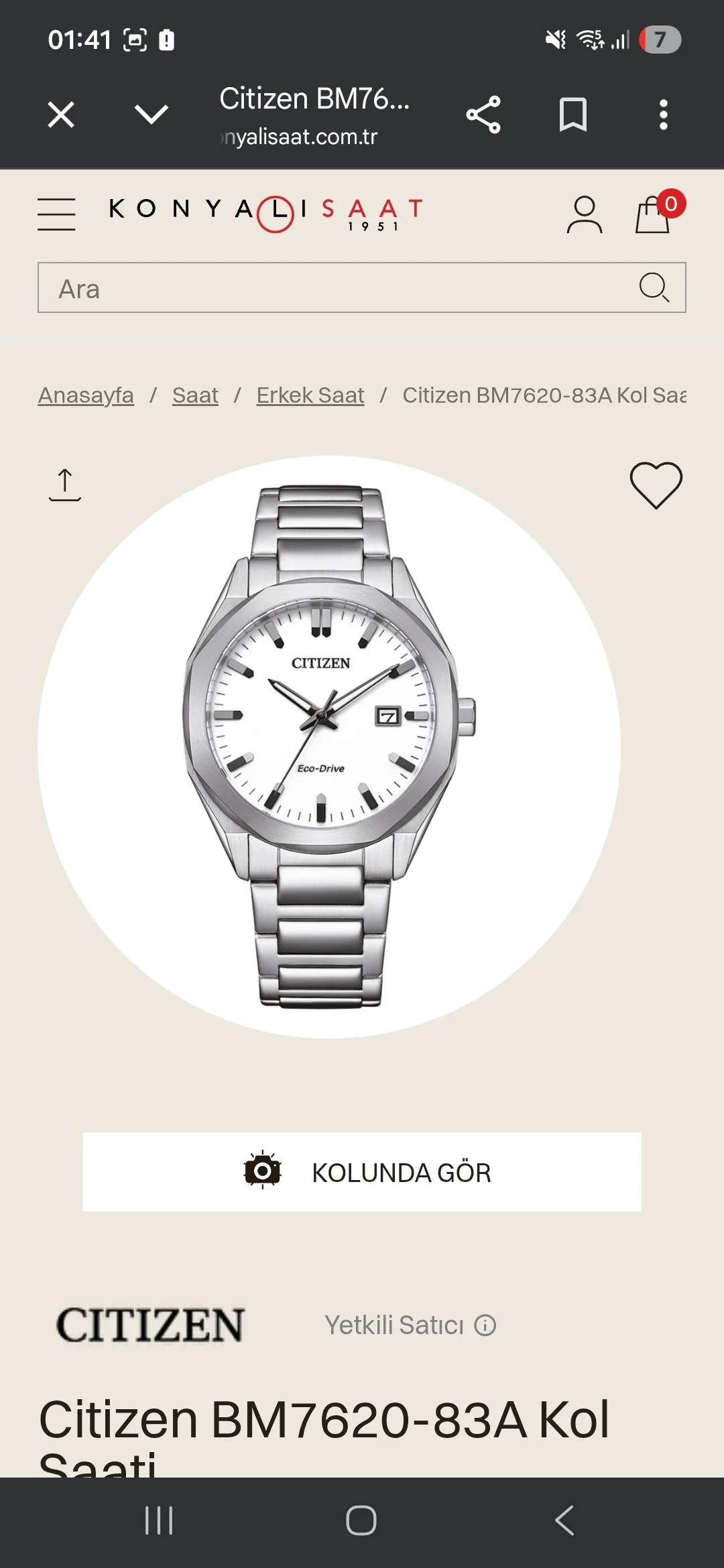The height and width of the screenshot is (1568, 724).
Task: Open the browser overflow menu
Action: (663, 115)
